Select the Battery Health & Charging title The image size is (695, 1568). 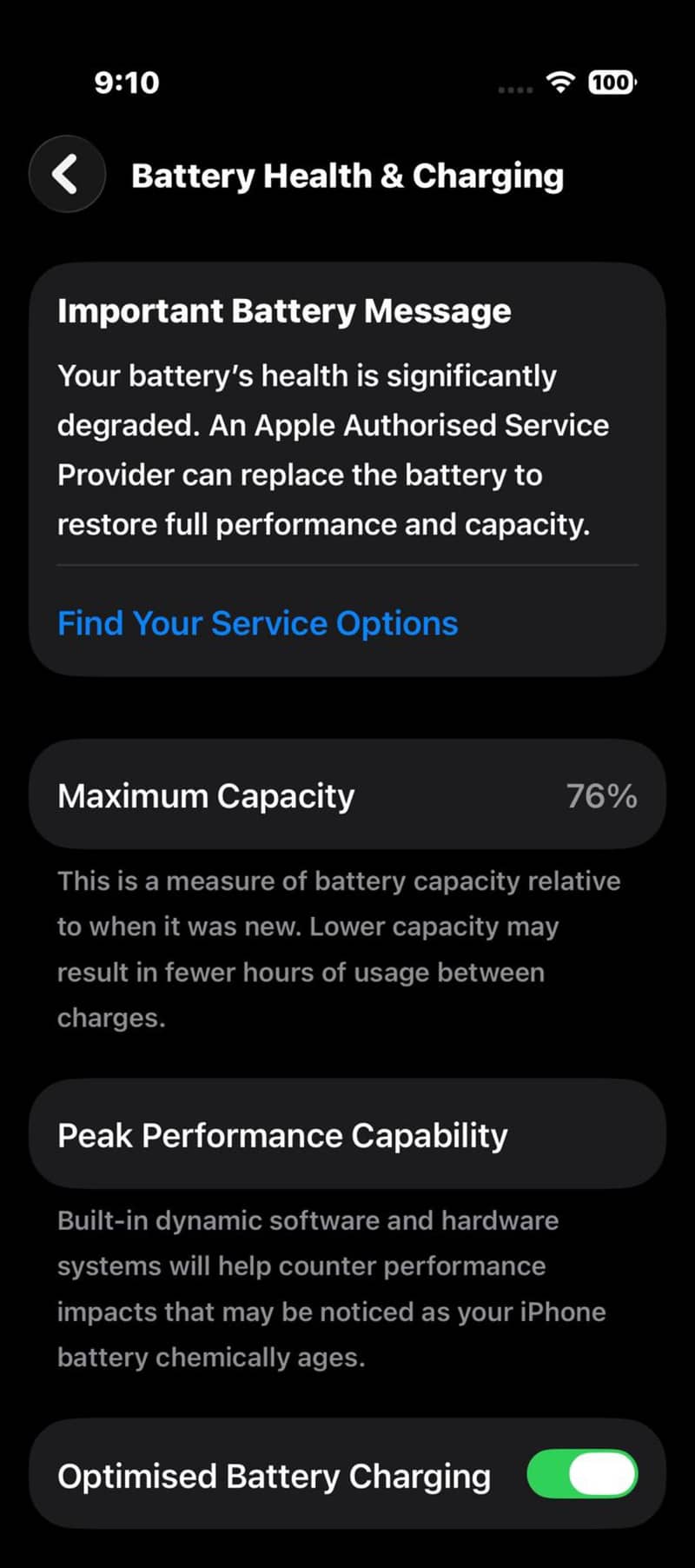[x=347, y=176]
